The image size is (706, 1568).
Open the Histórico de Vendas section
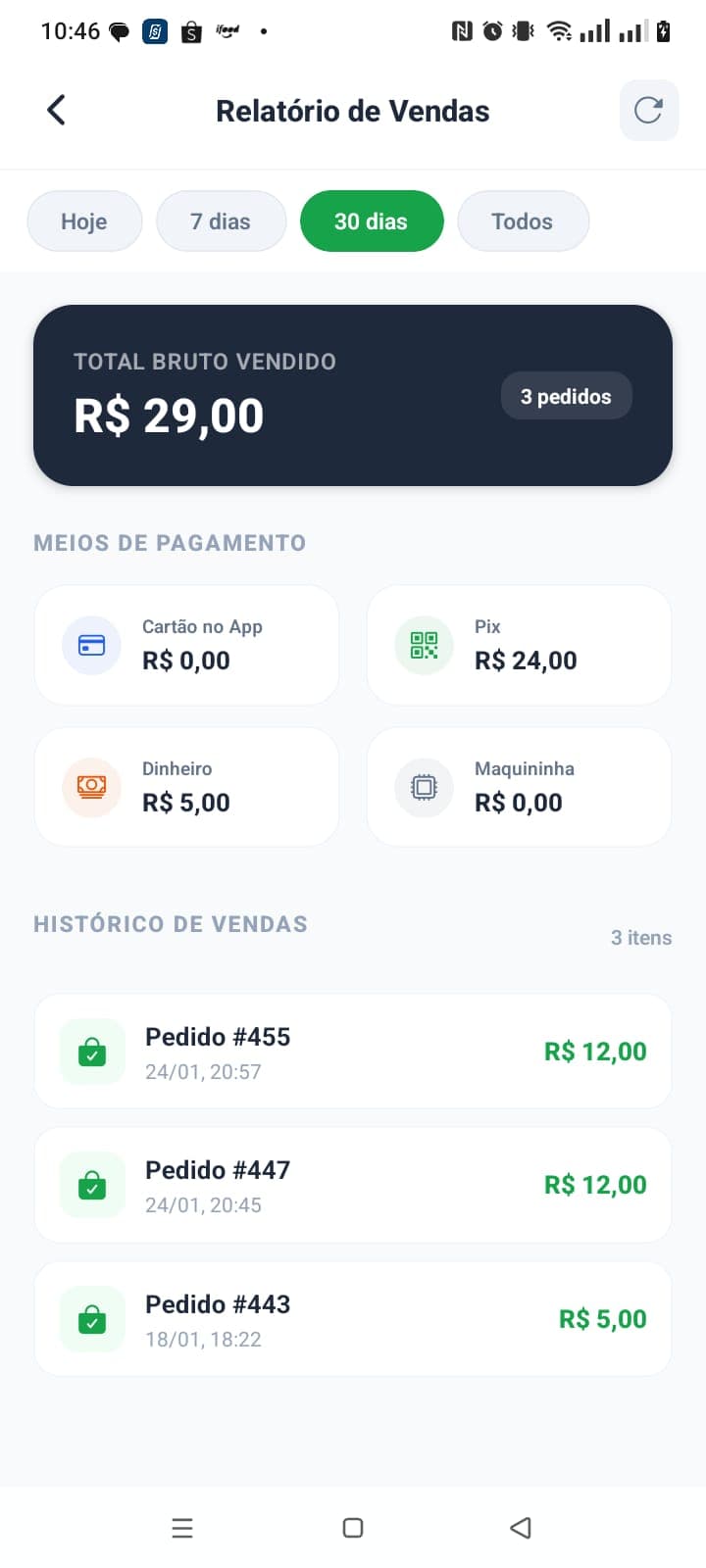click(x=170, y=923)
